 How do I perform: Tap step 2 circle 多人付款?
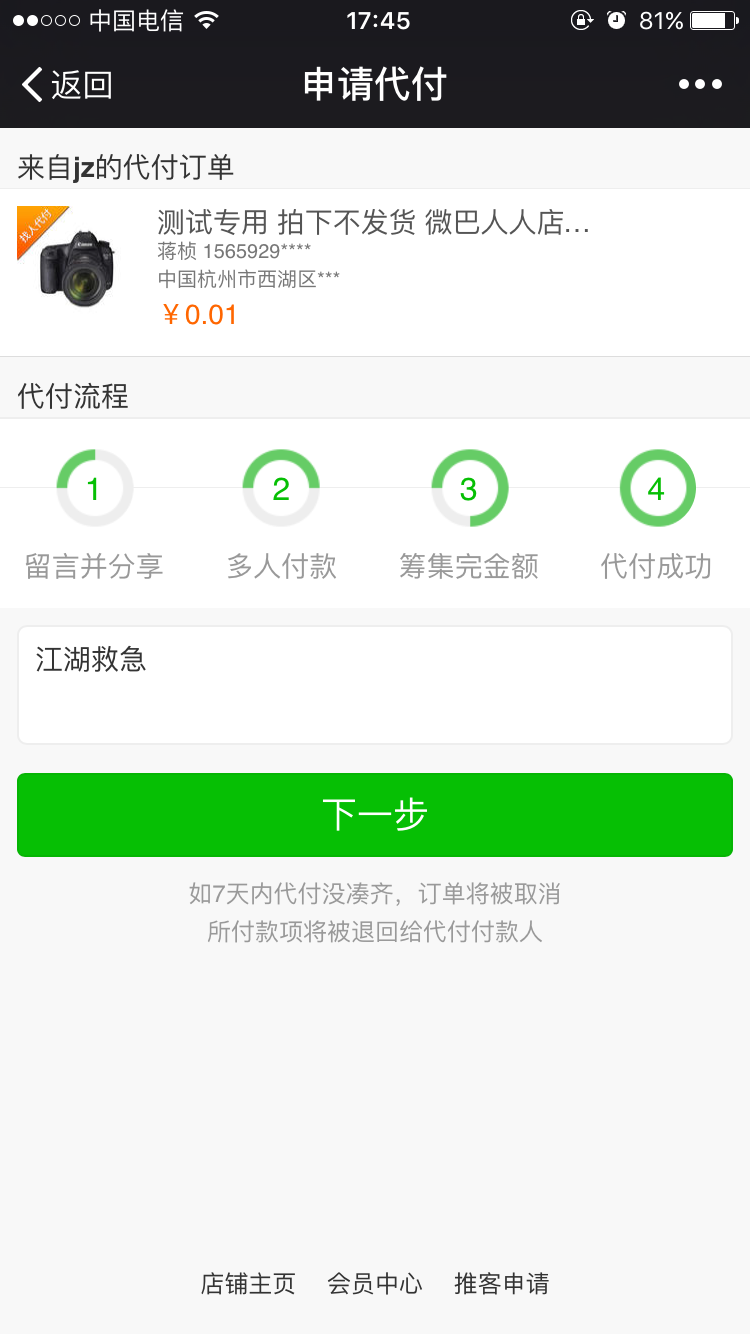click(x=281, y=488)
